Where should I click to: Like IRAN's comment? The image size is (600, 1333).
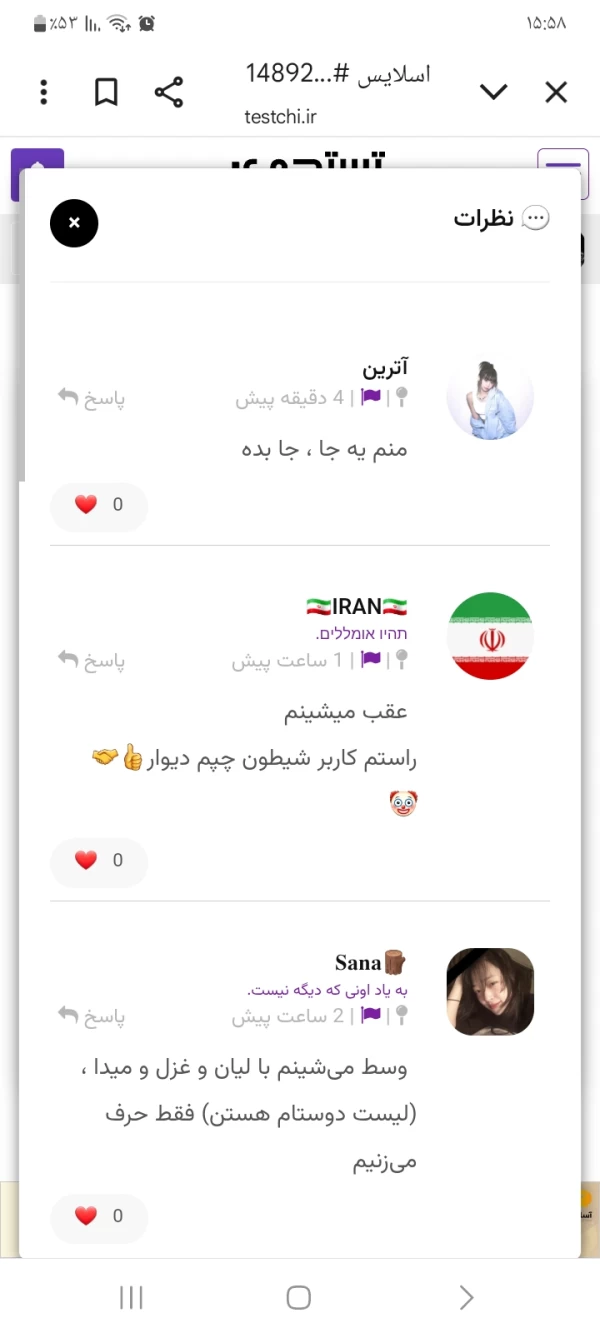pos(98,860)
